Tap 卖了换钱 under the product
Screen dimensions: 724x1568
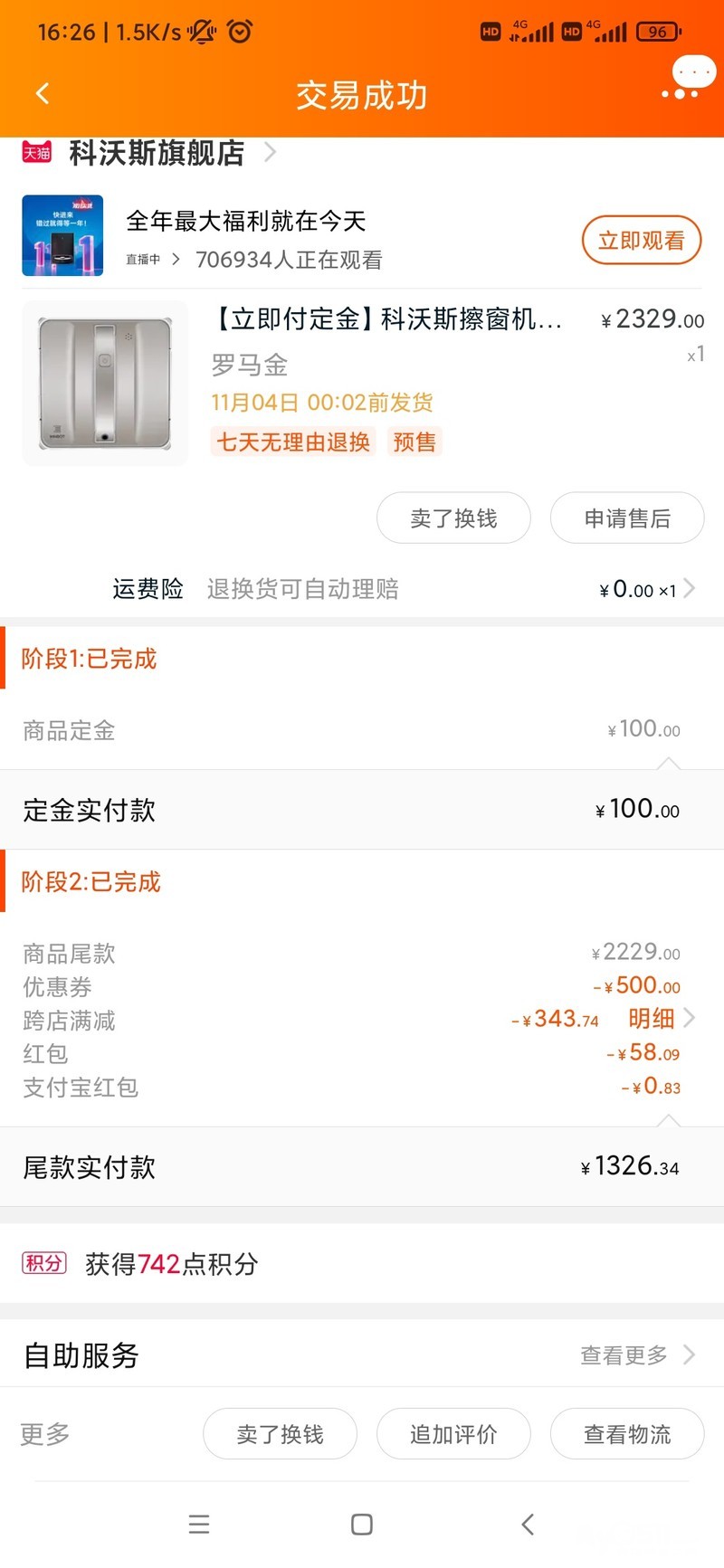pyautogui.click(x=453, y=518)
